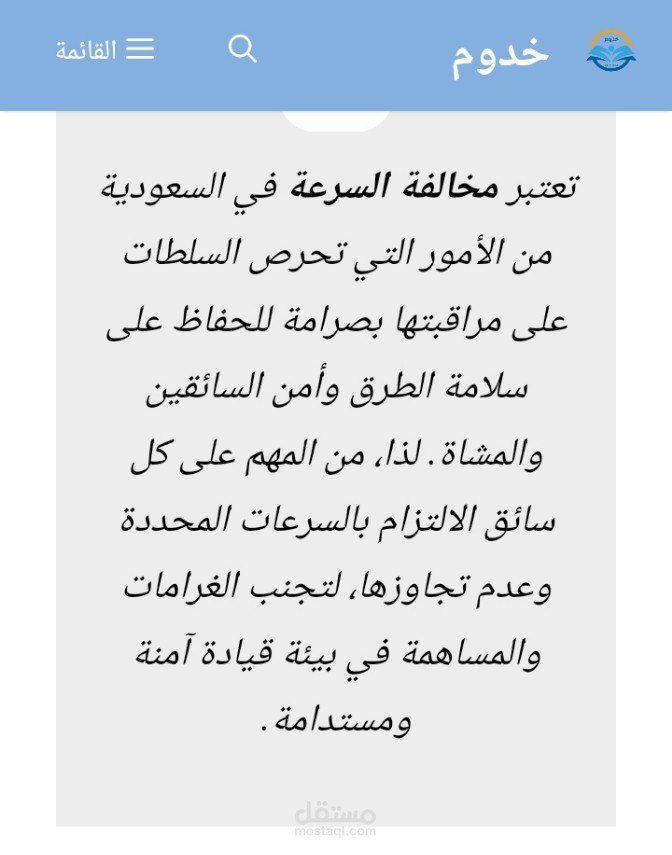This screenshot has width=672, height=855.
Task: Tap the خدوم site title to go home
Action: (500, 57)
